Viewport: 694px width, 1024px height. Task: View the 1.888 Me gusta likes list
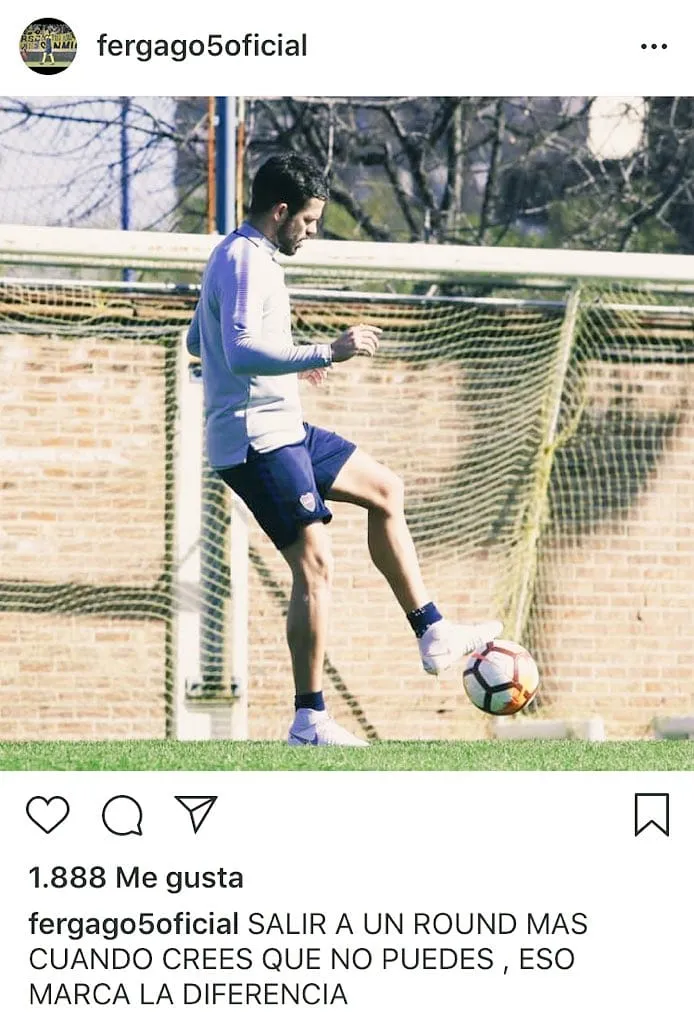click(x=136, y=878)
